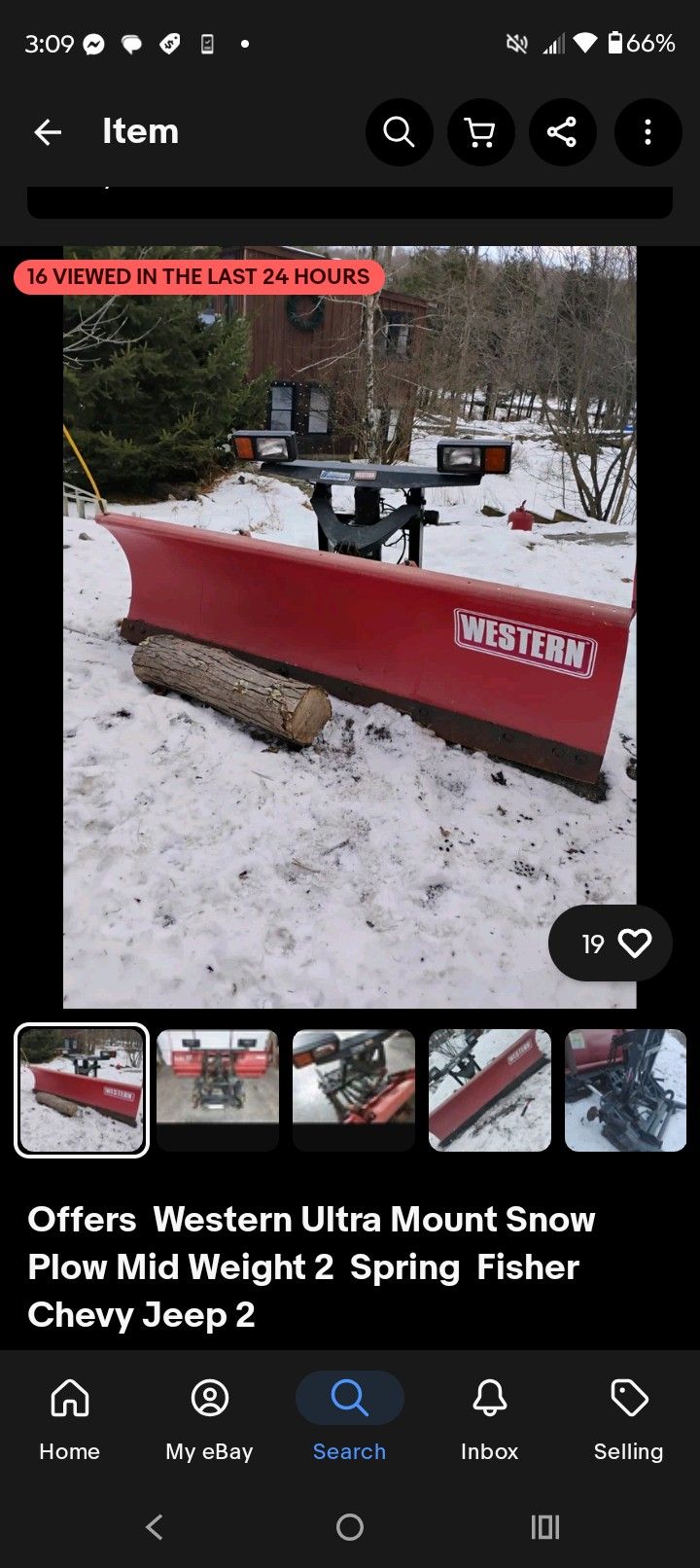Select the third plow photo thumbnail

click(x=353, y=1089)
